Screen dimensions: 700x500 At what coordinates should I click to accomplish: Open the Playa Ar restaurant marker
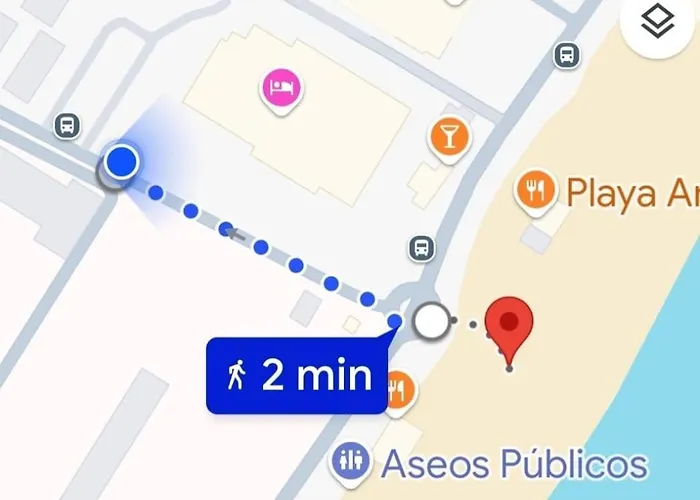coord(536,190)
